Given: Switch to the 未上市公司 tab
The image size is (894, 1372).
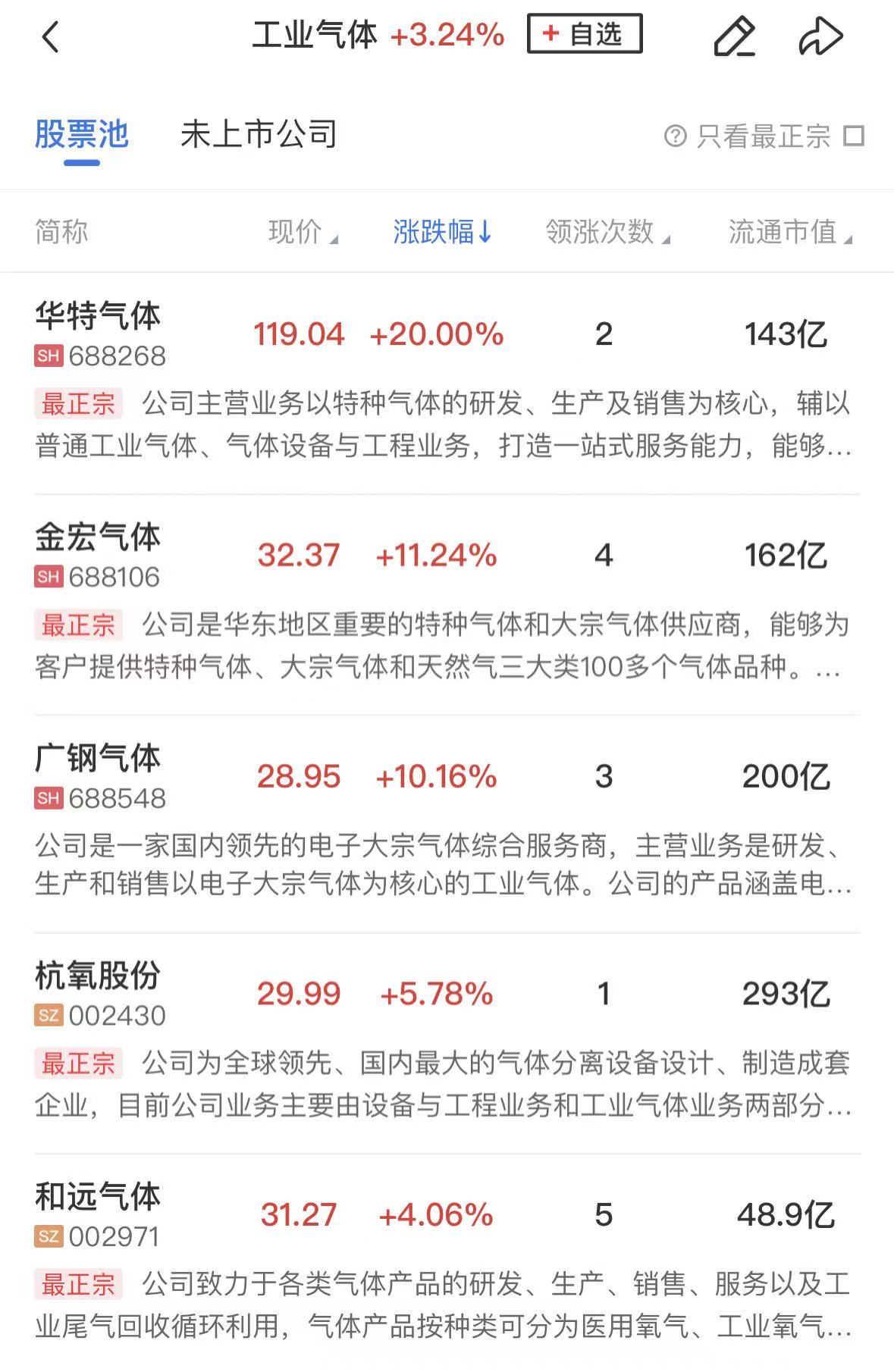Looking at the screenshot, I should (259, 135).
